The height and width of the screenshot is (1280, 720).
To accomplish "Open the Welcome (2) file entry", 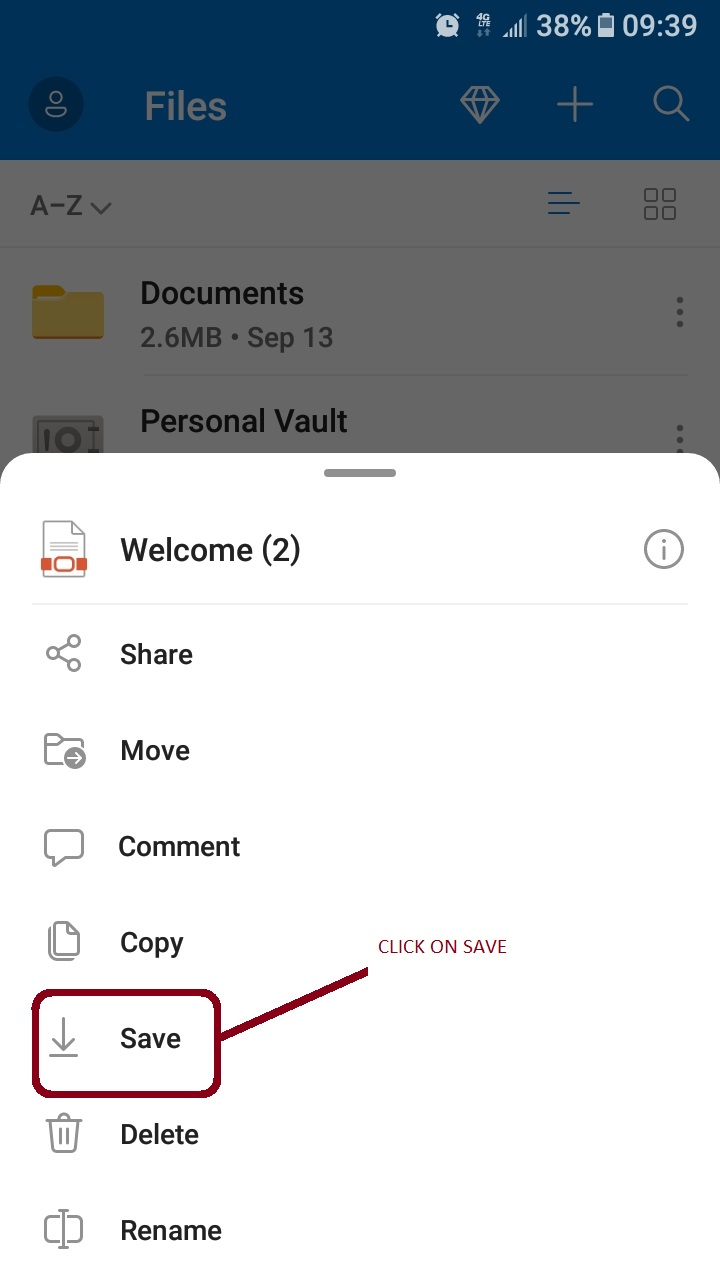I will [x=210, y=549].
